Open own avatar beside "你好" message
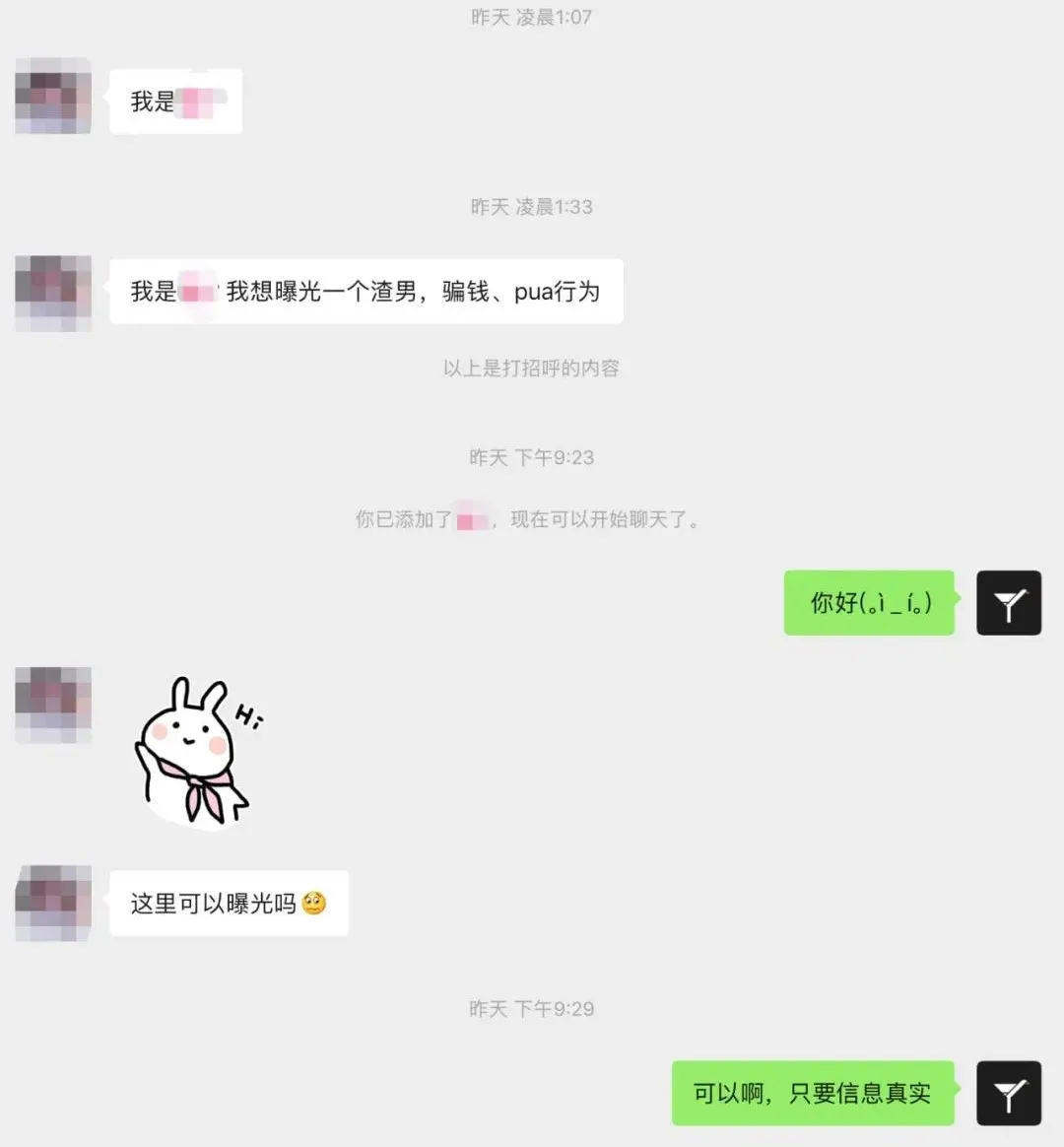The height and width of the screenshot is (1147, 1064). 1008,603
